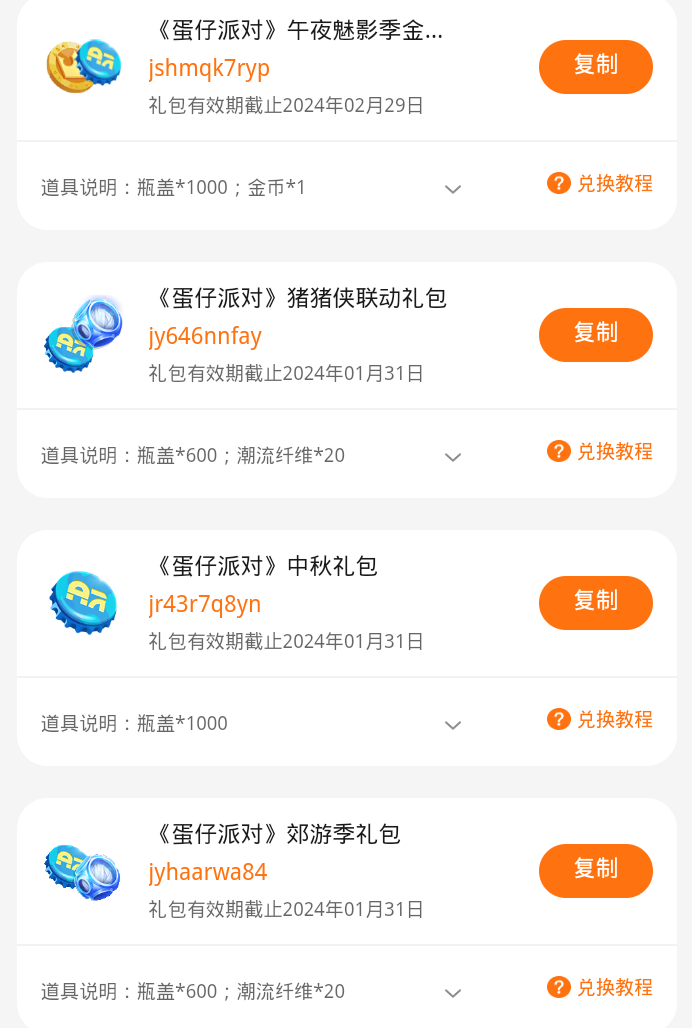Image resolution: width=692 pixels, height=1028 pixels.
Task: Copy the 郊游季礼包 gift code
Action: click(x=595, y=870)
